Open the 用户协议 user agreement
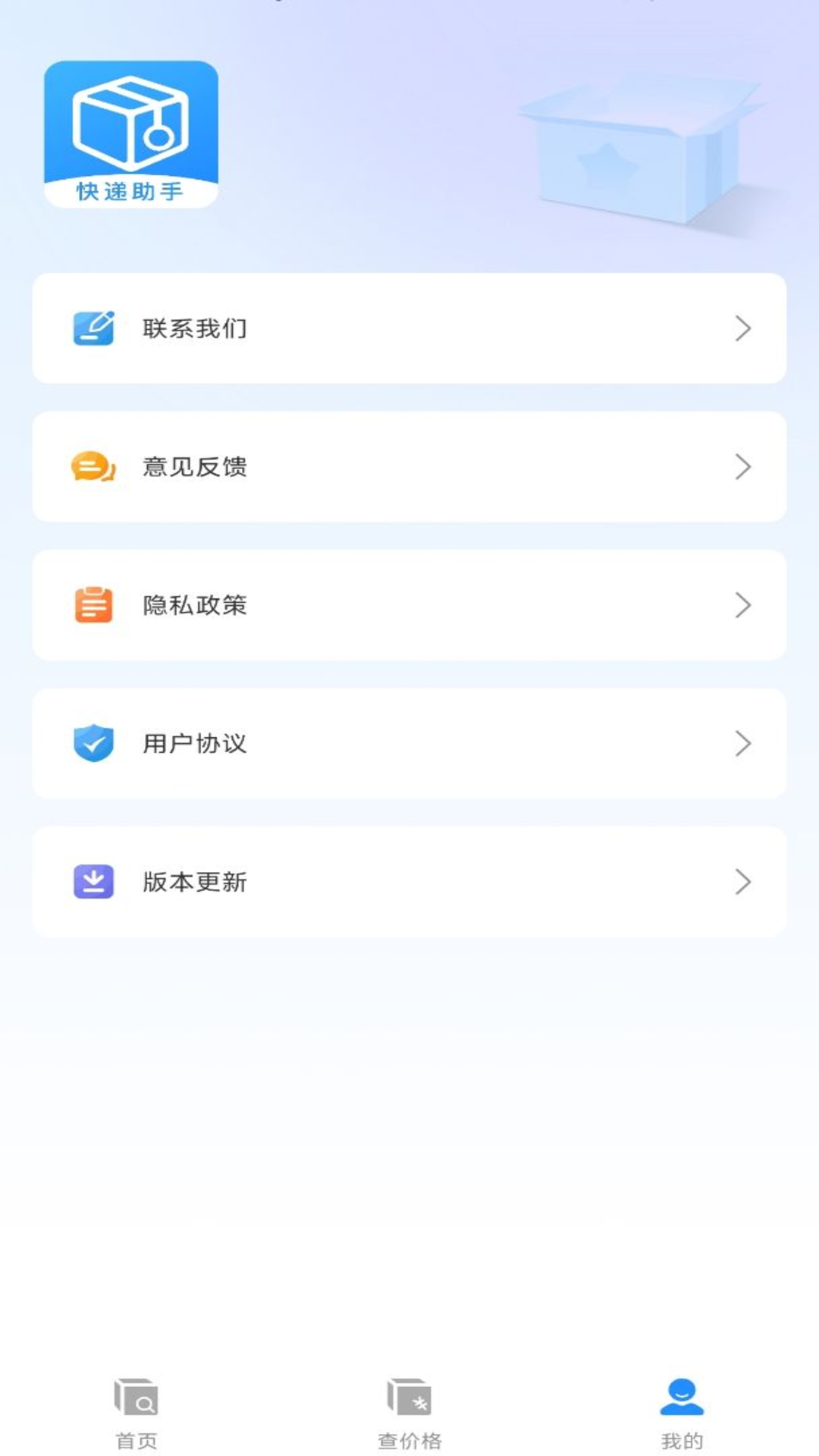The height and width of the screenshot is (1456, 819). tap(409, 743)
